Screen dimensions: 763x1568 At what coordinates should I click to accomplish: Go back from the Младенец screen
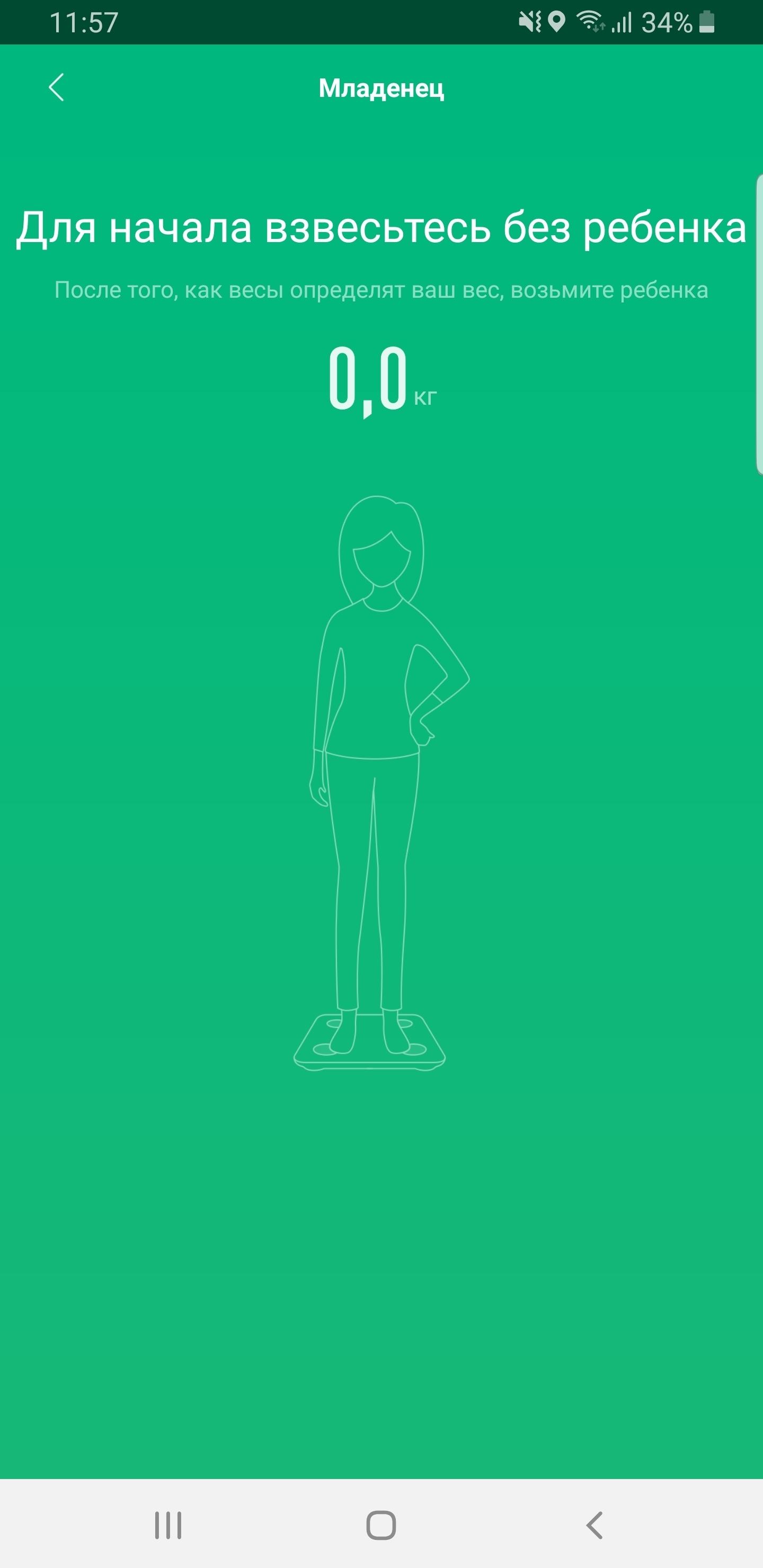[x=57, y=87]
